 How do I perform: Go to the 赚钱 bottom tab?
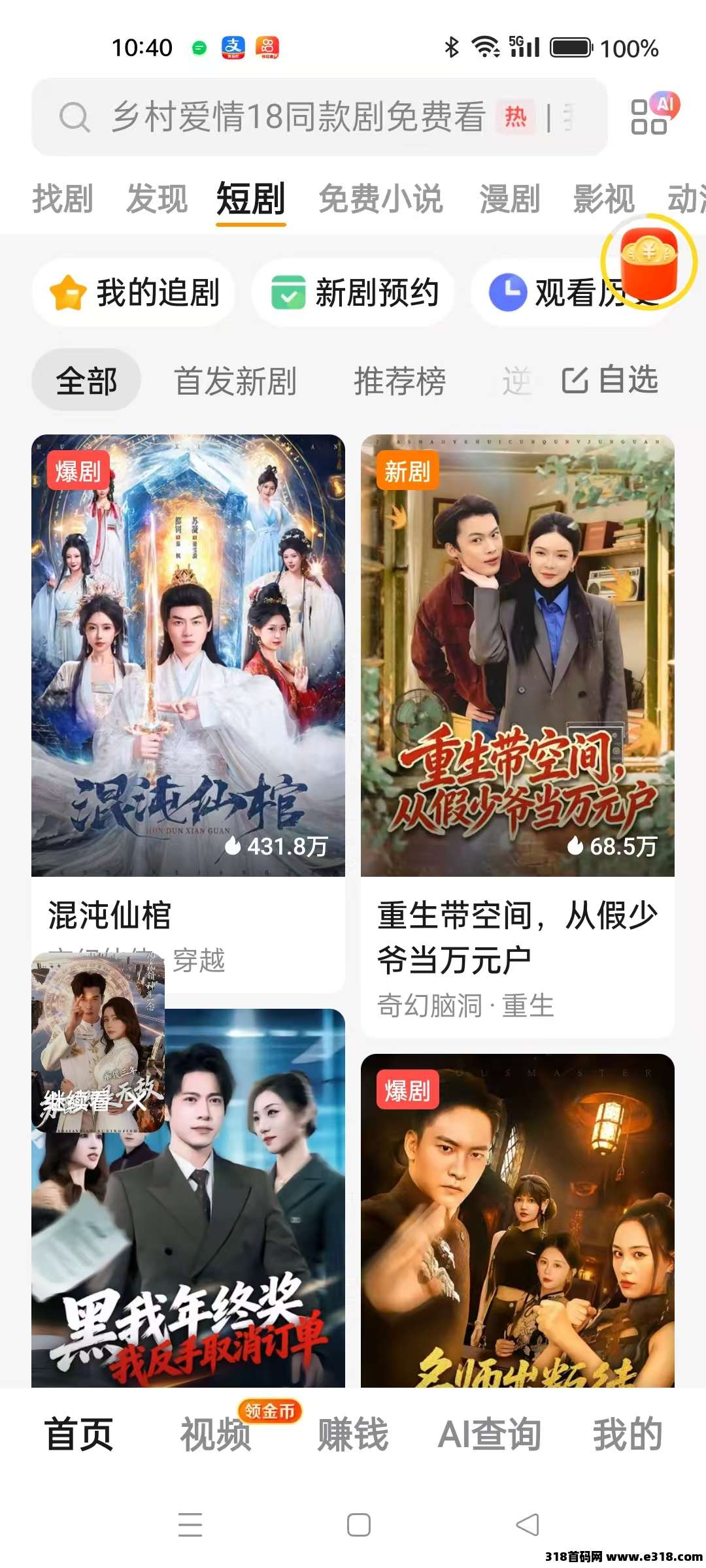[x=353, y=1434]
